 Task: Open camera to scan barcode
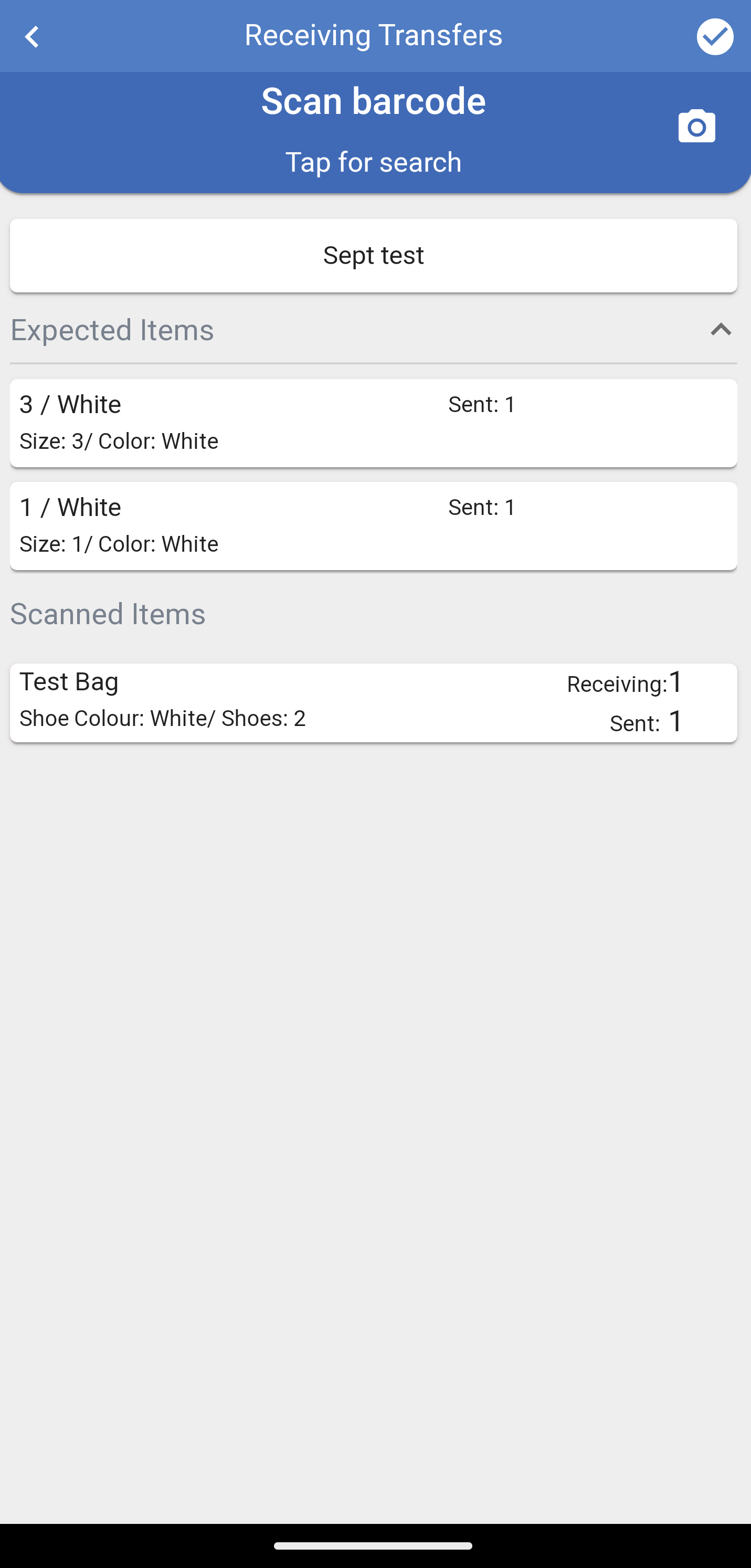(x=697, y=126)
